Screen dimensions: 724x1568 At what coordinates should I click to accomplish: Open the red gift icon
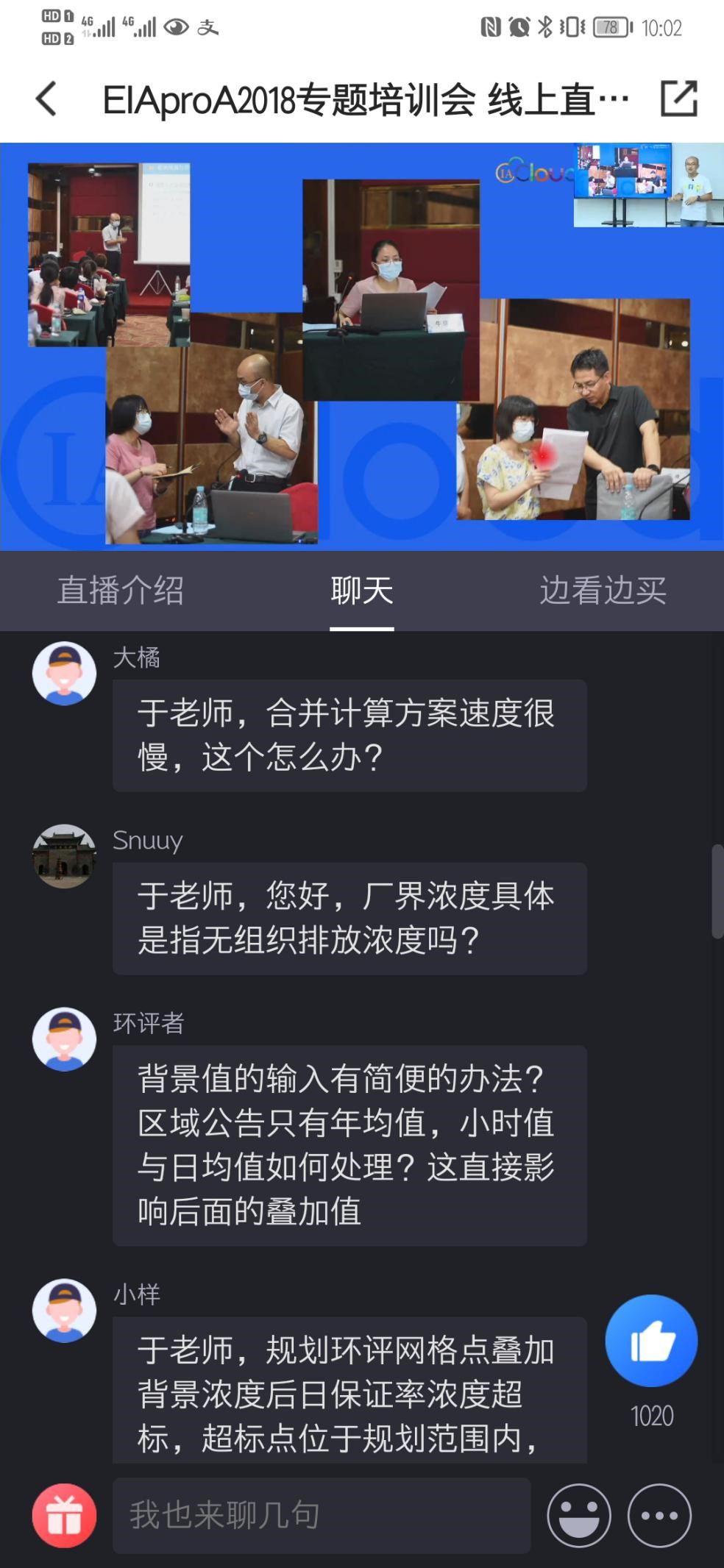[64, 1516]
